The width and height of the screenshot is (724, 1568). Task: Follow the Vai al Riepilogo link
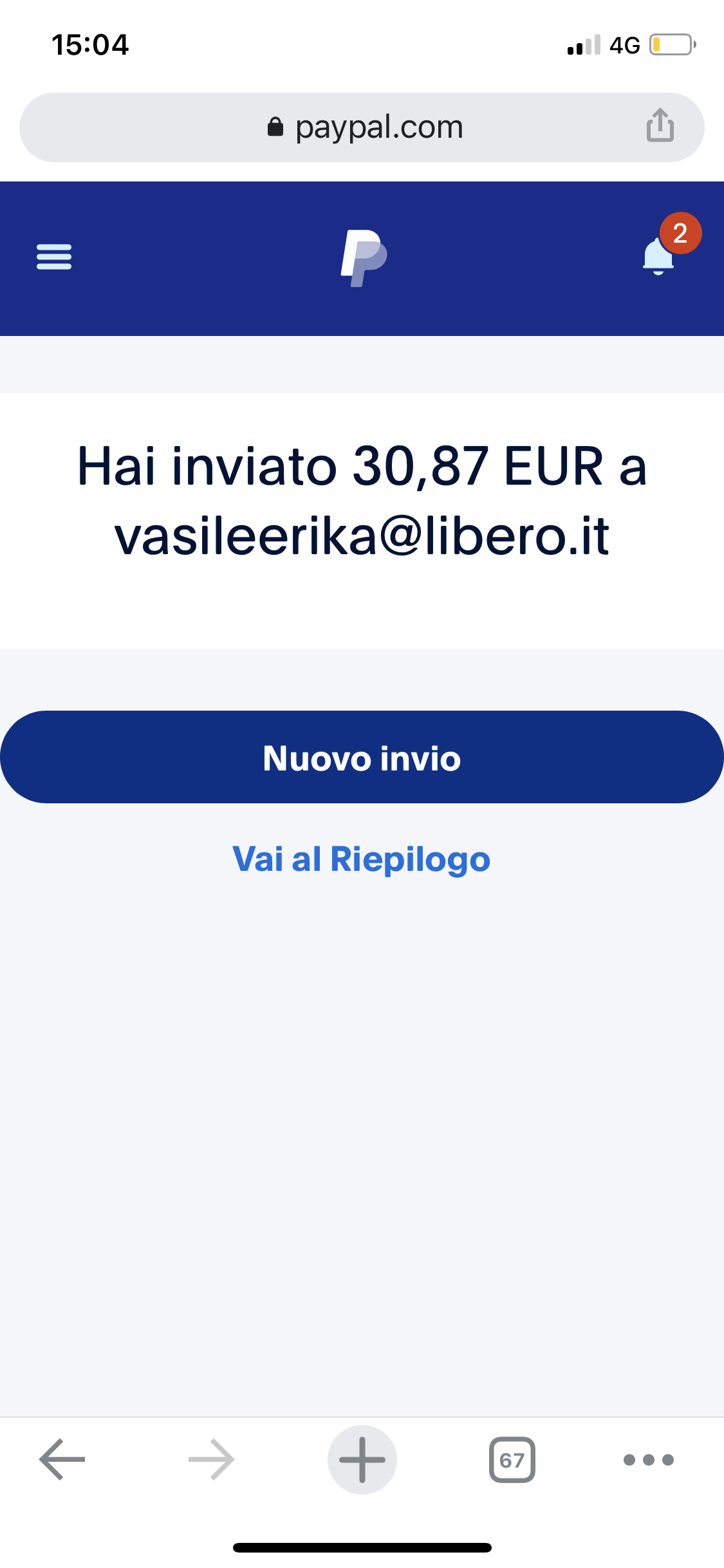362,859
